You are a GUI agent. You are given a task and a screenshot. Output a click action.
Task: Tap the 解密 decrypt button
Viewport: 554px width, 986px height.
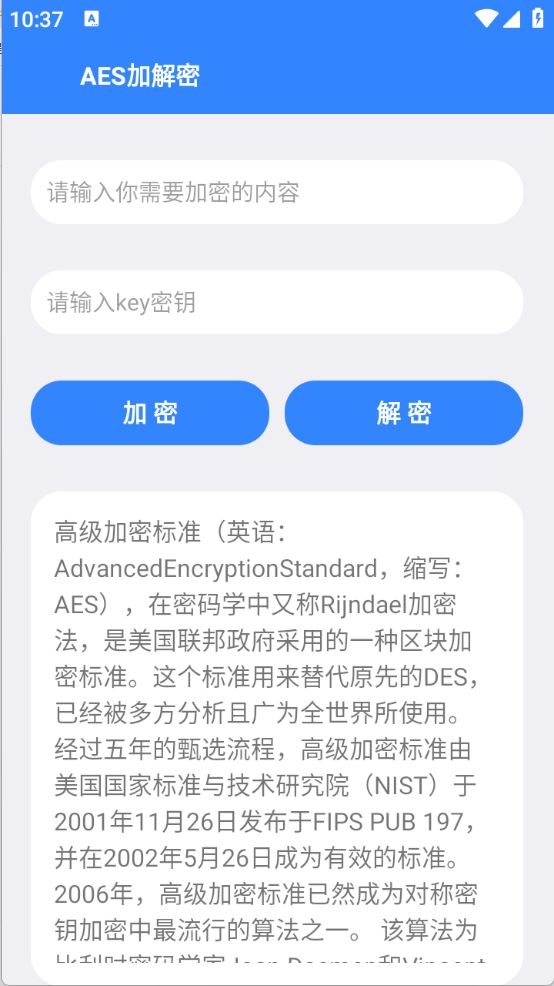pos(404,413)
